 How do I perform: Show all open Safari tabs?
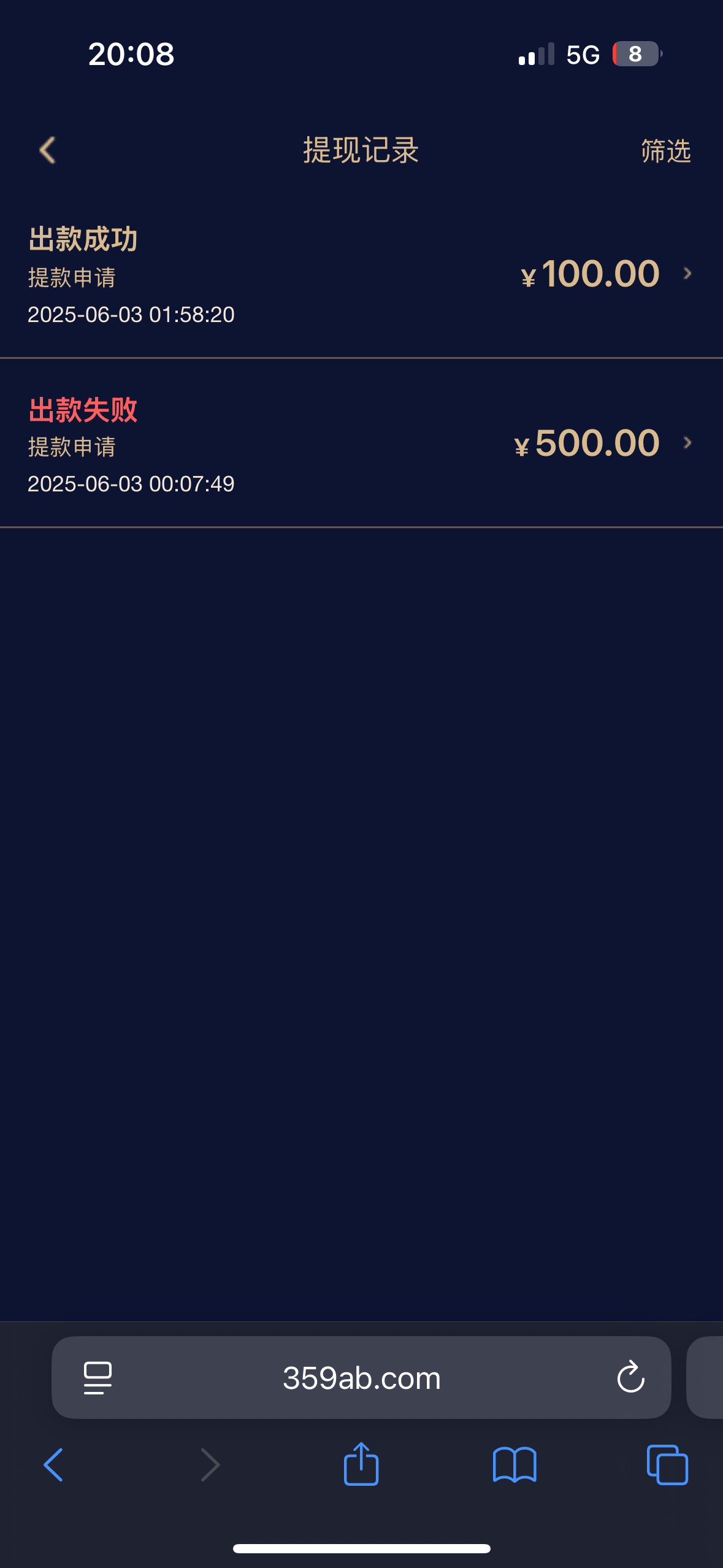(667, 1465)
